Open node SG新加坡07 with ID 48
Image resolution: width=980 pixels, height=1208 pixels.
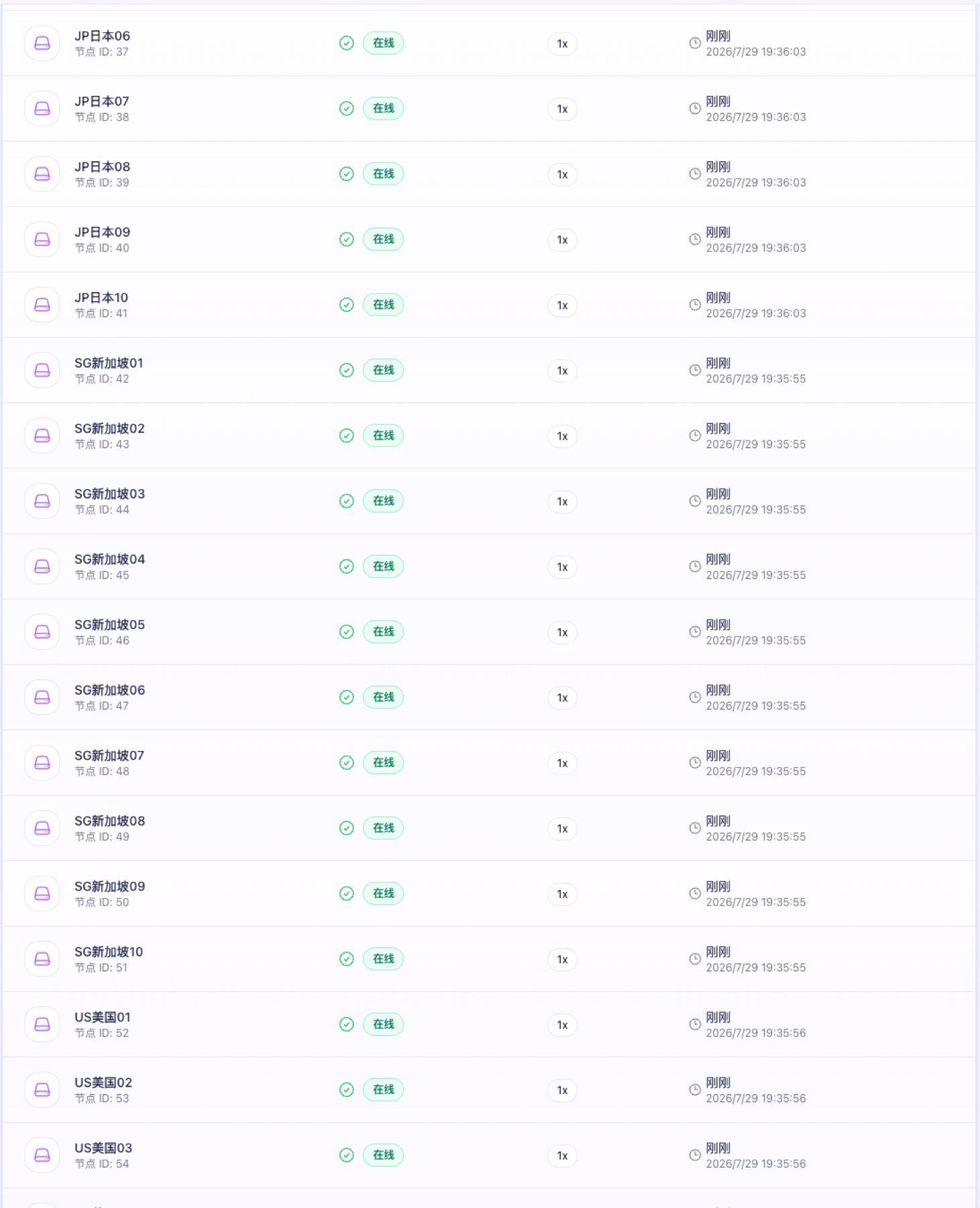tap(489, 763)
